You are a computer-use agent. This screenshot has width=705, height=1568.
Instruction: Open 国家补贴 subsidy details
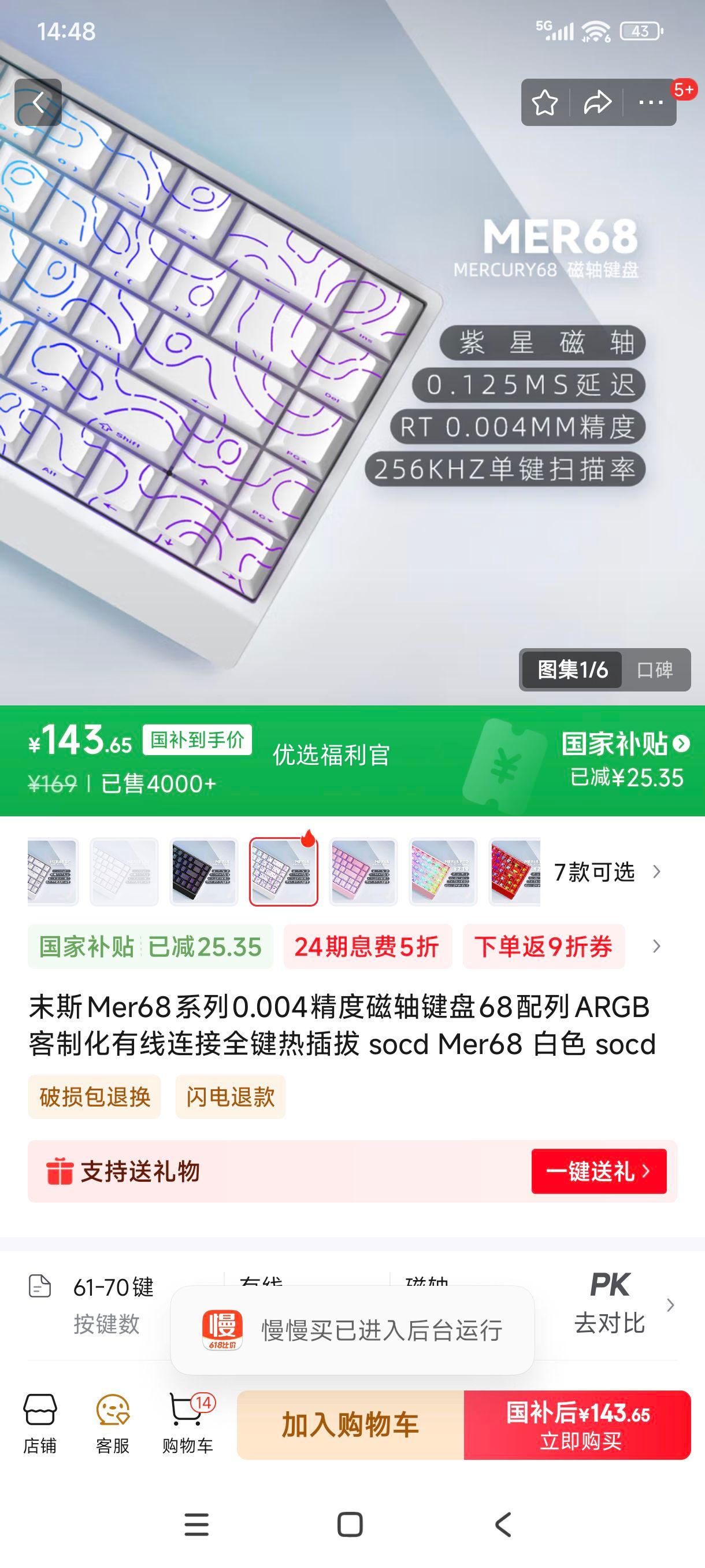coord(625,744)
